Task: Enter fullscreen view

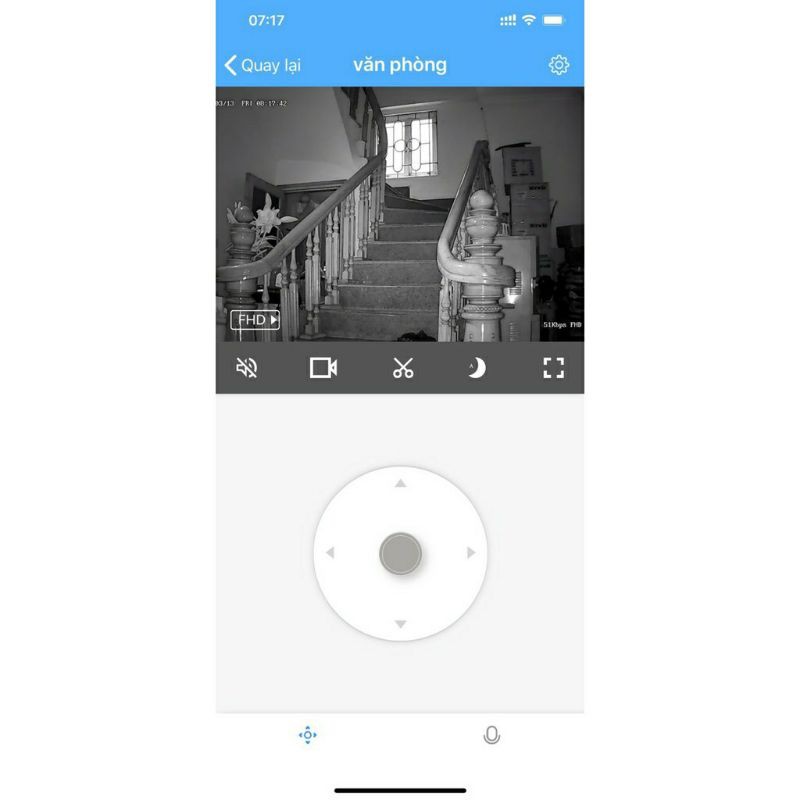Action: [554, 367]
